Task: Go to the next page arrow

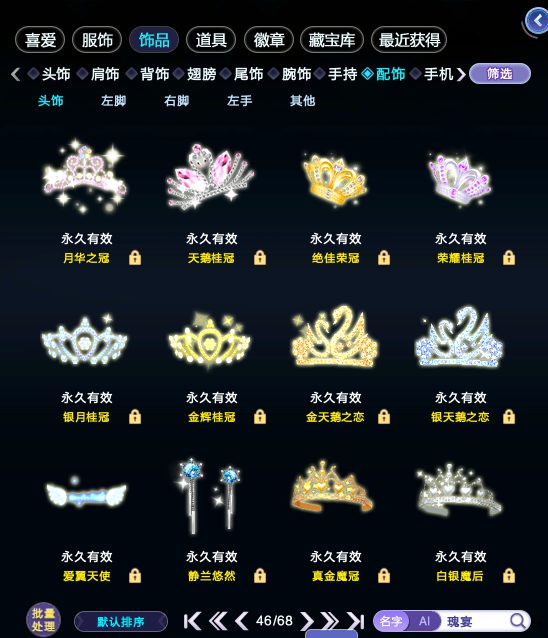Action: coord(307,621)
